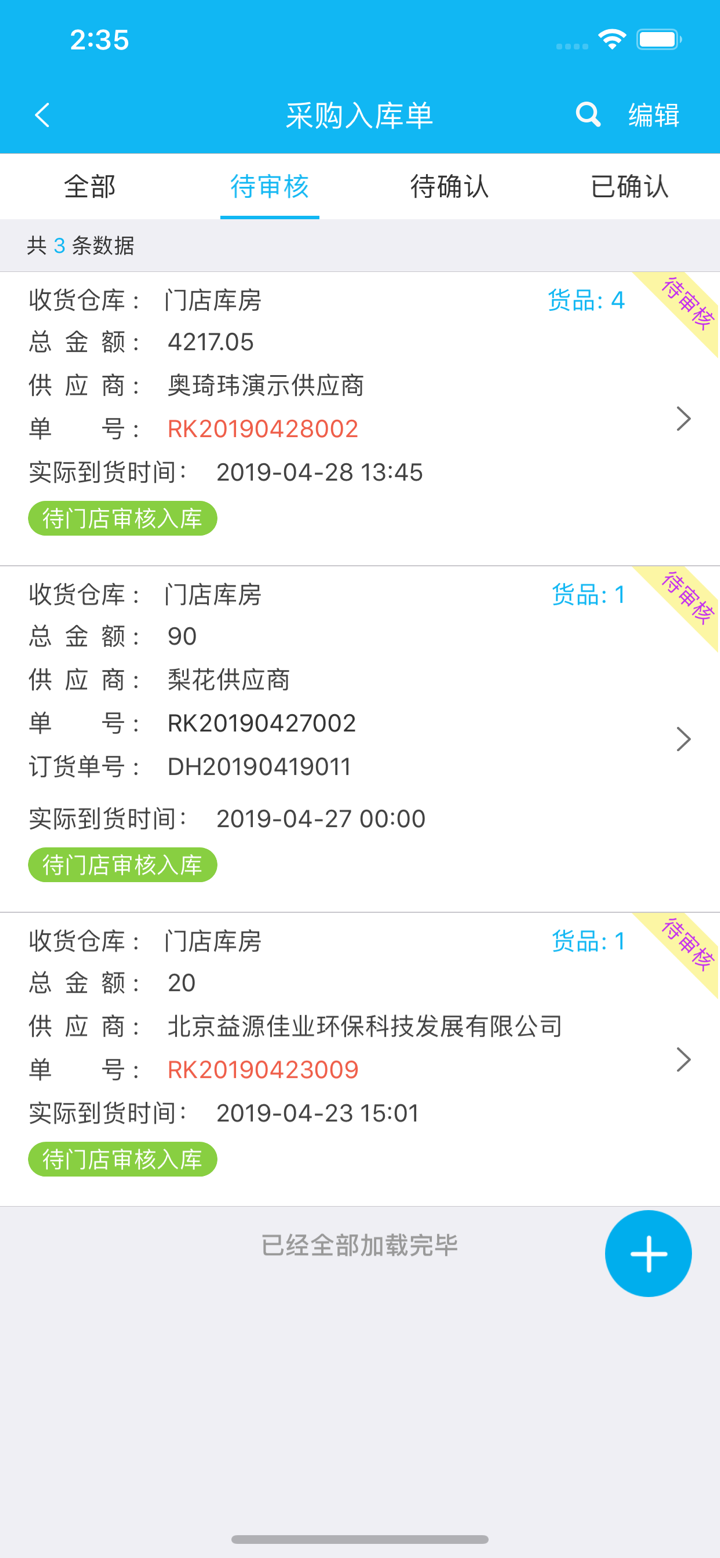Image resolution: width=720 pixels, height=1558 pixels.
Task: Expand the RK20190423009 order with its arrow
Action: (684, 1059)
